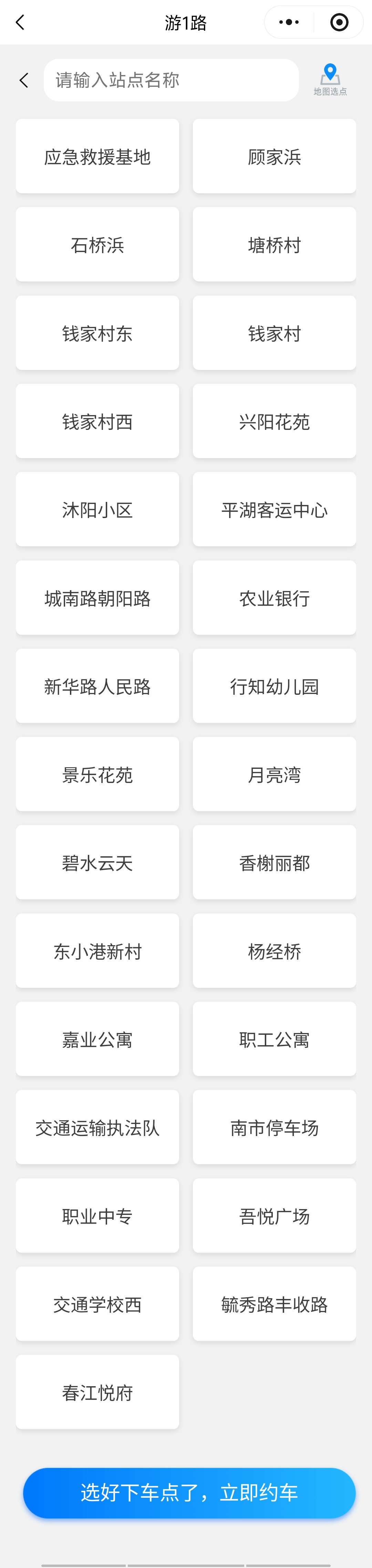Viewport: 372px width, 1568px height.
Task: Select the 吾悦广场 stop
Action: [274, 1216]
